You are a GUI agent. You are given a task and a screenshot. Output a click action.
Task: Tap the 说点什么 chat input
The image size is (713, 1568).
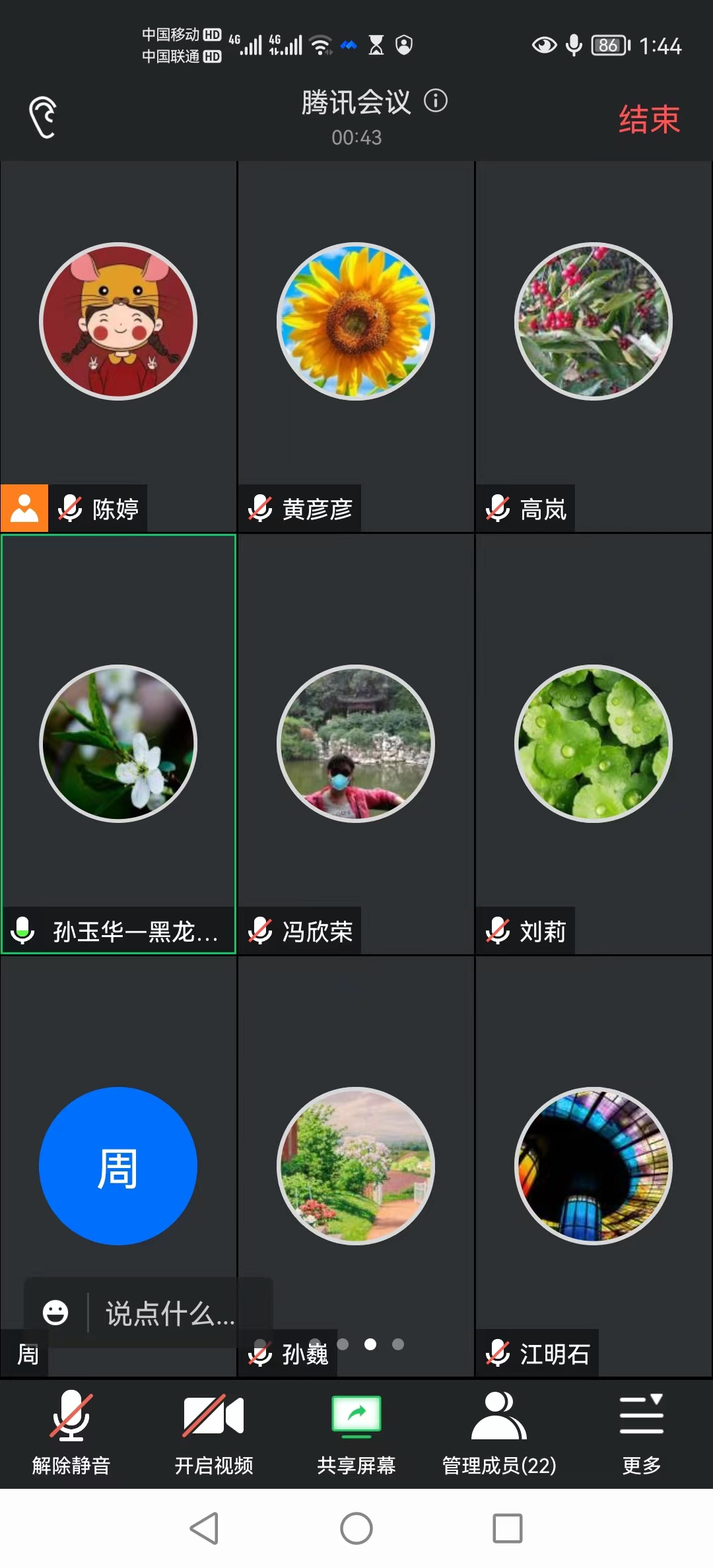(170, 1314)
